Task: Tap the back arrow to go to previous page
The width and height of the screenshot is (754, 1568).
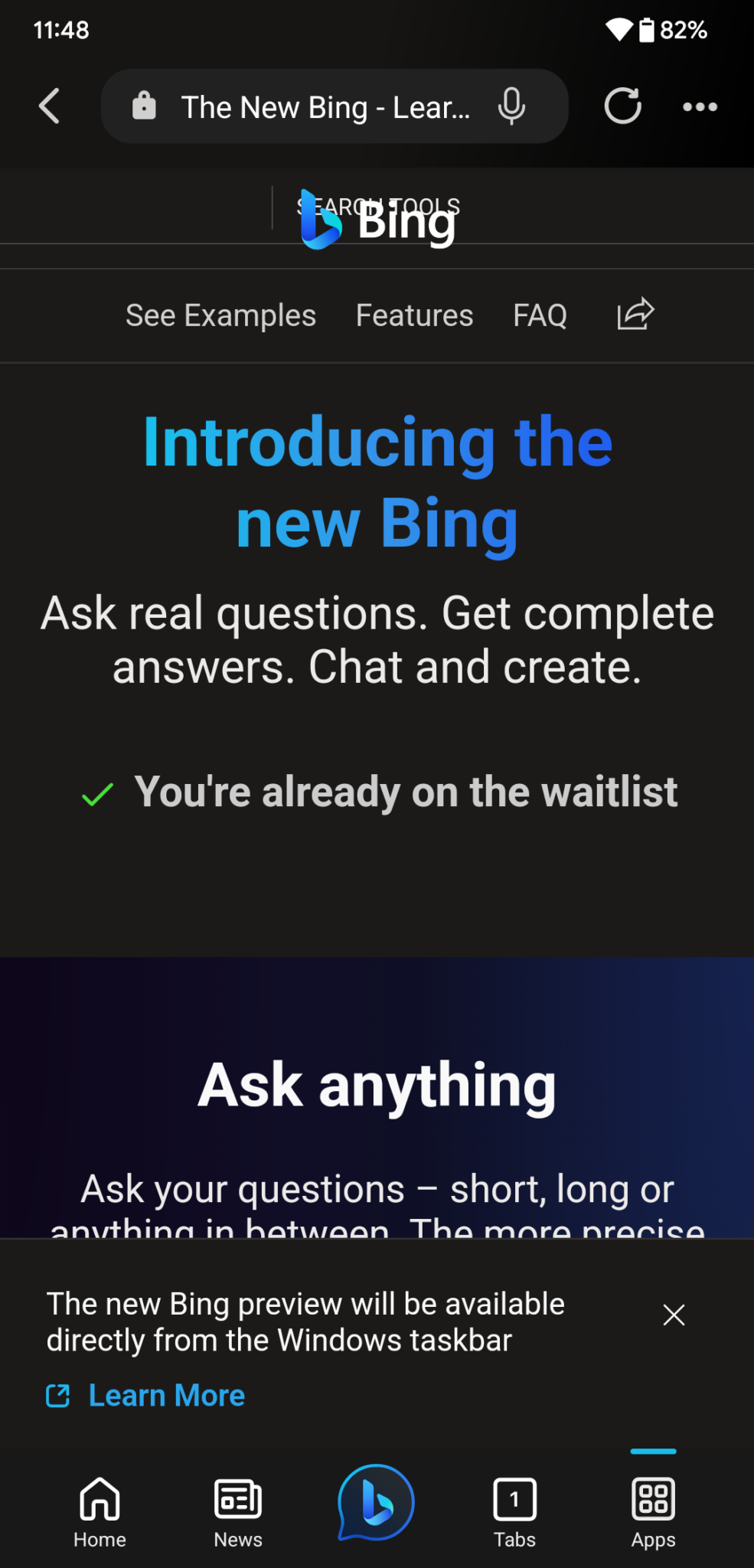Action: tap(49, 106)
